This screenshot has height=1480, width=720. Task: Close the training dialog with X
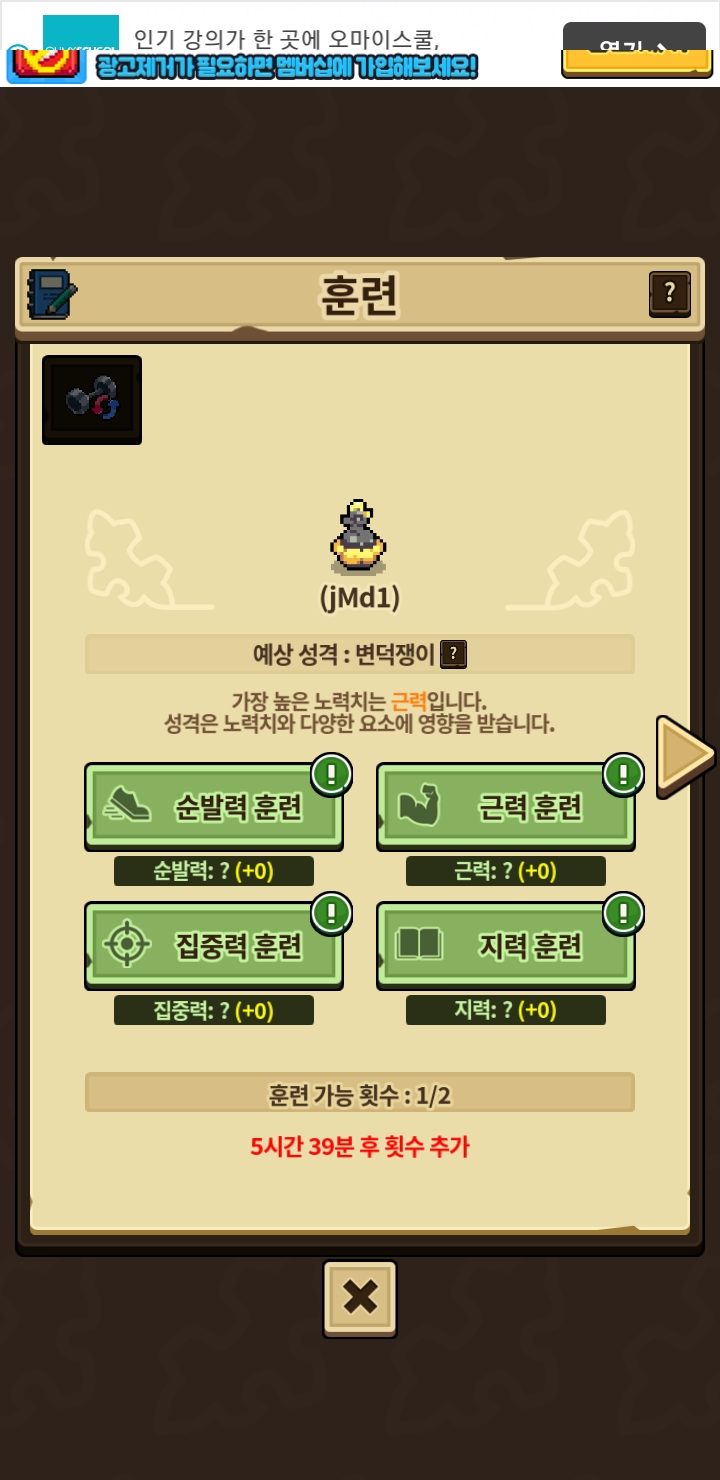(x=360, y=1298)
